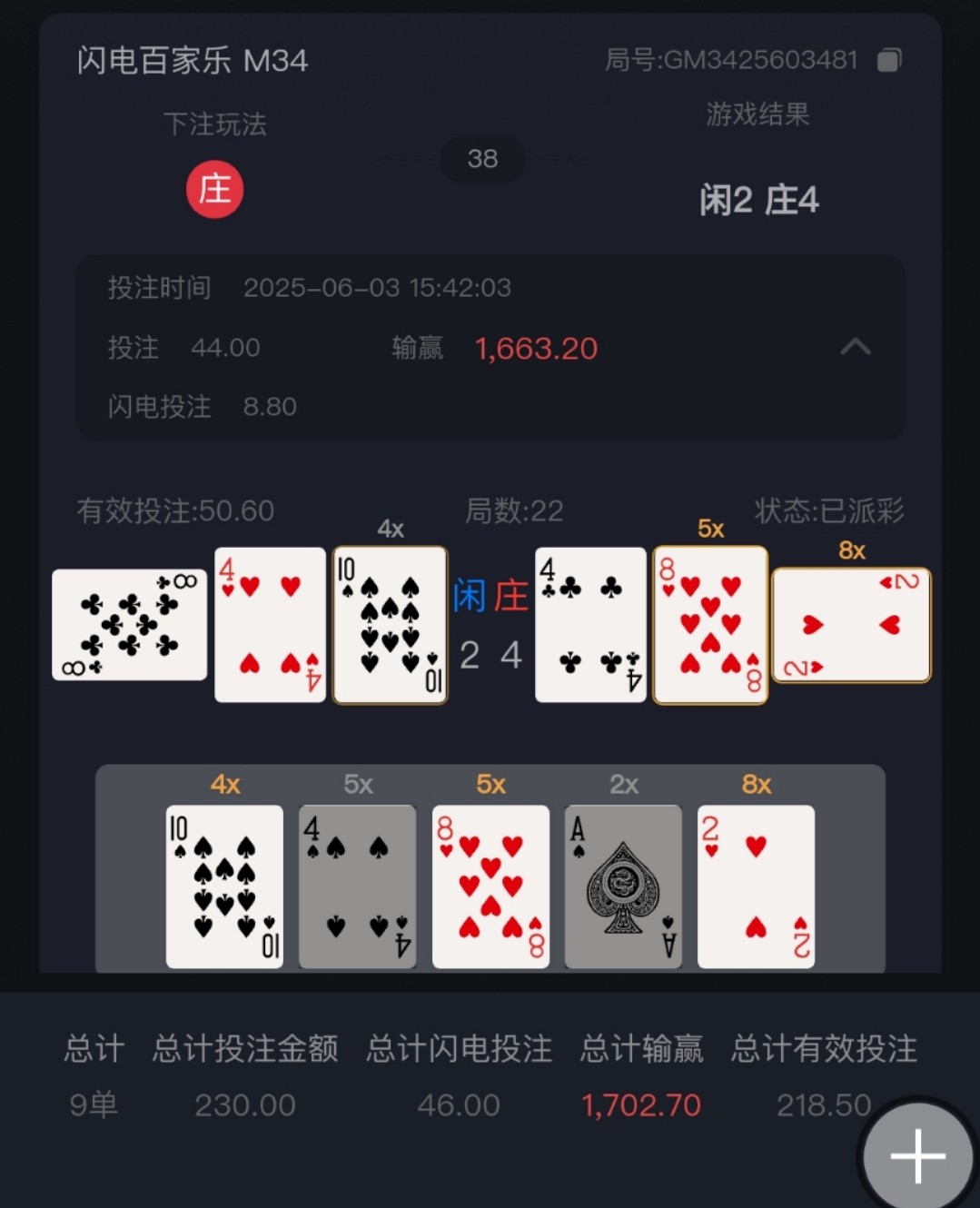This screenshot has width=980, height=1208.
Task: Tap the plus floating button
Action: coord(917,1156)
